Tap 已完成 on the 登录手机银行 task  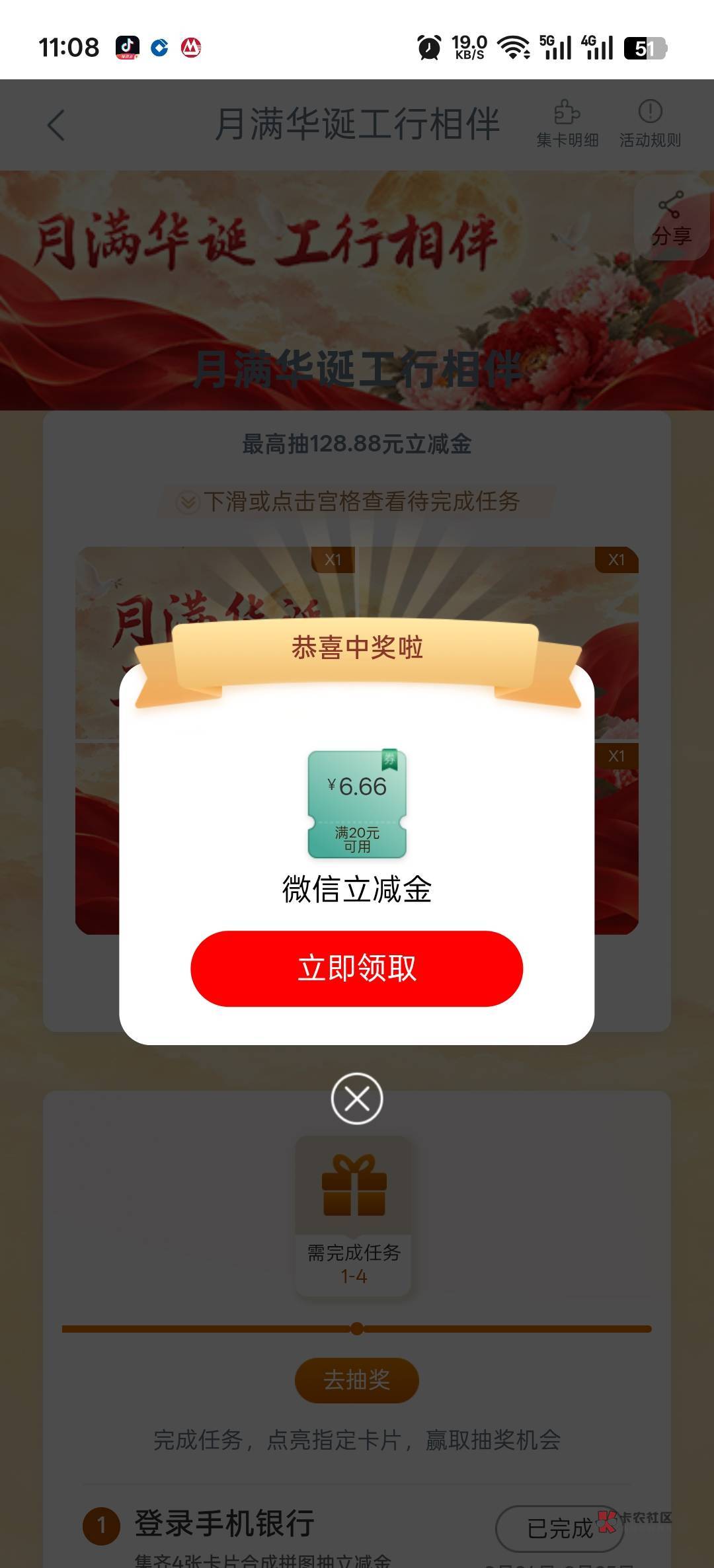(x=559, y=1528)
